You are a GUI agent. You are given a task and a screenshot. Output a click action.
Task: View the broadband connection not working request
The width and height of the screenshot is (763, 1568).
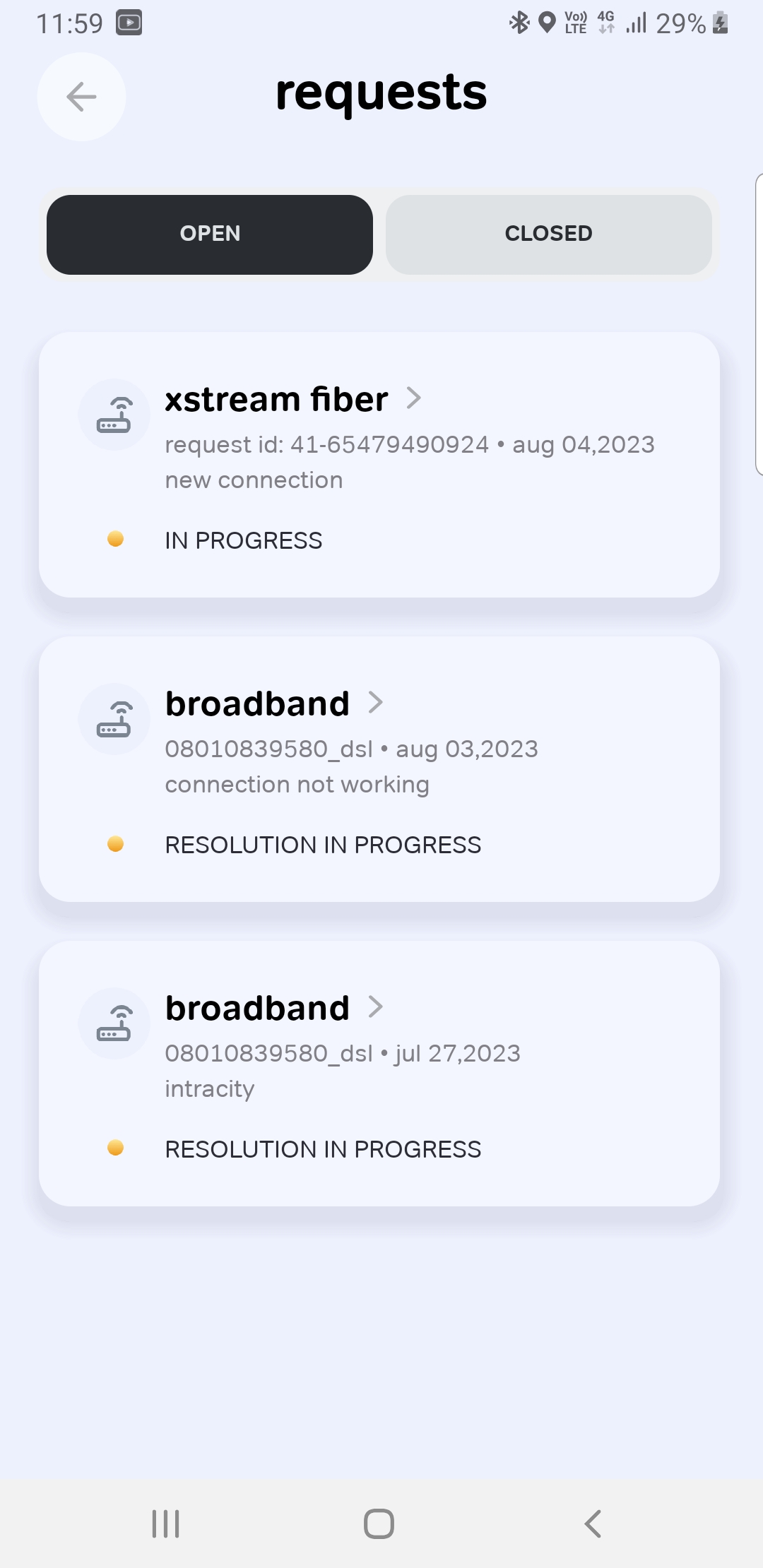click(379, 768)
